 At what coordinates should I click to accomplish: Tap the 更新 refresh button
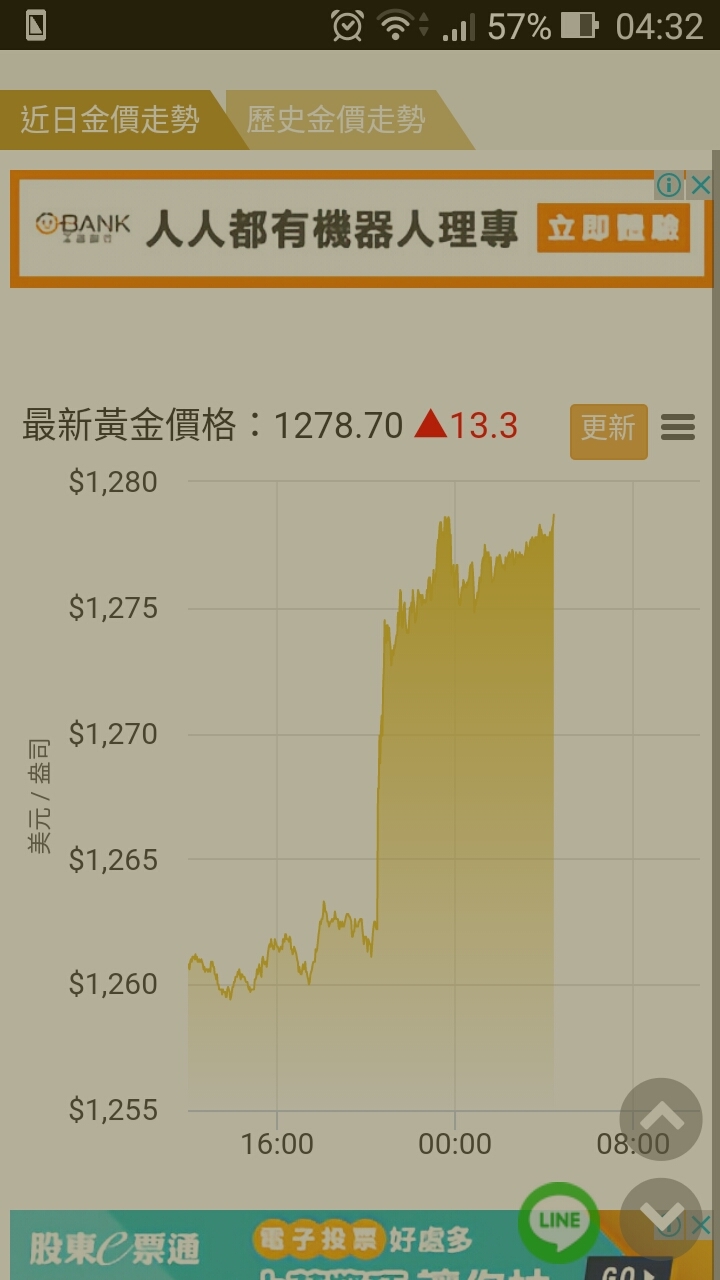pos(608,430)
